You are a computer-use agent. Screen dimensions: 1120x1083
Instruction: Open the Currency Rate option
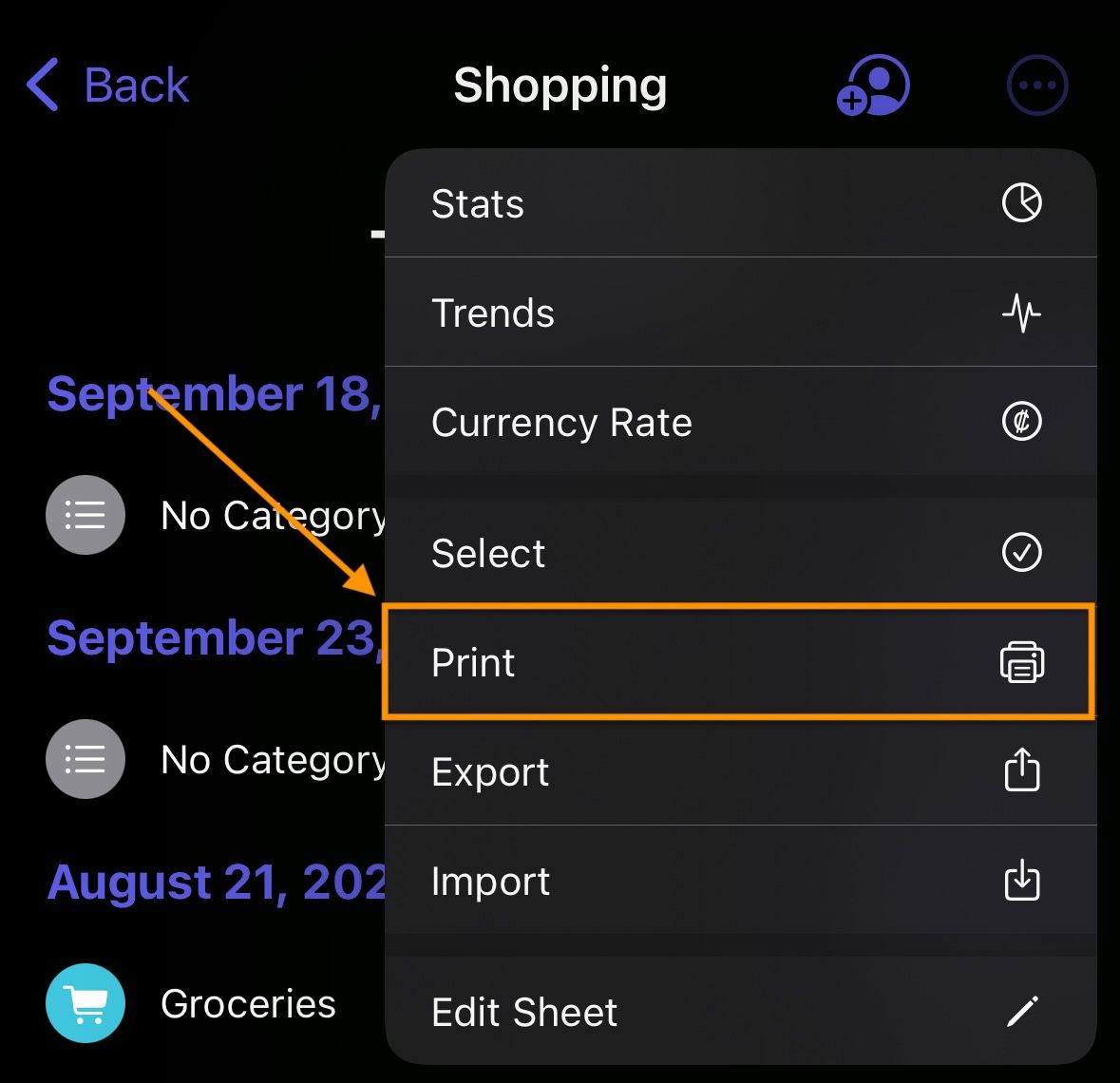coord(739,422)
